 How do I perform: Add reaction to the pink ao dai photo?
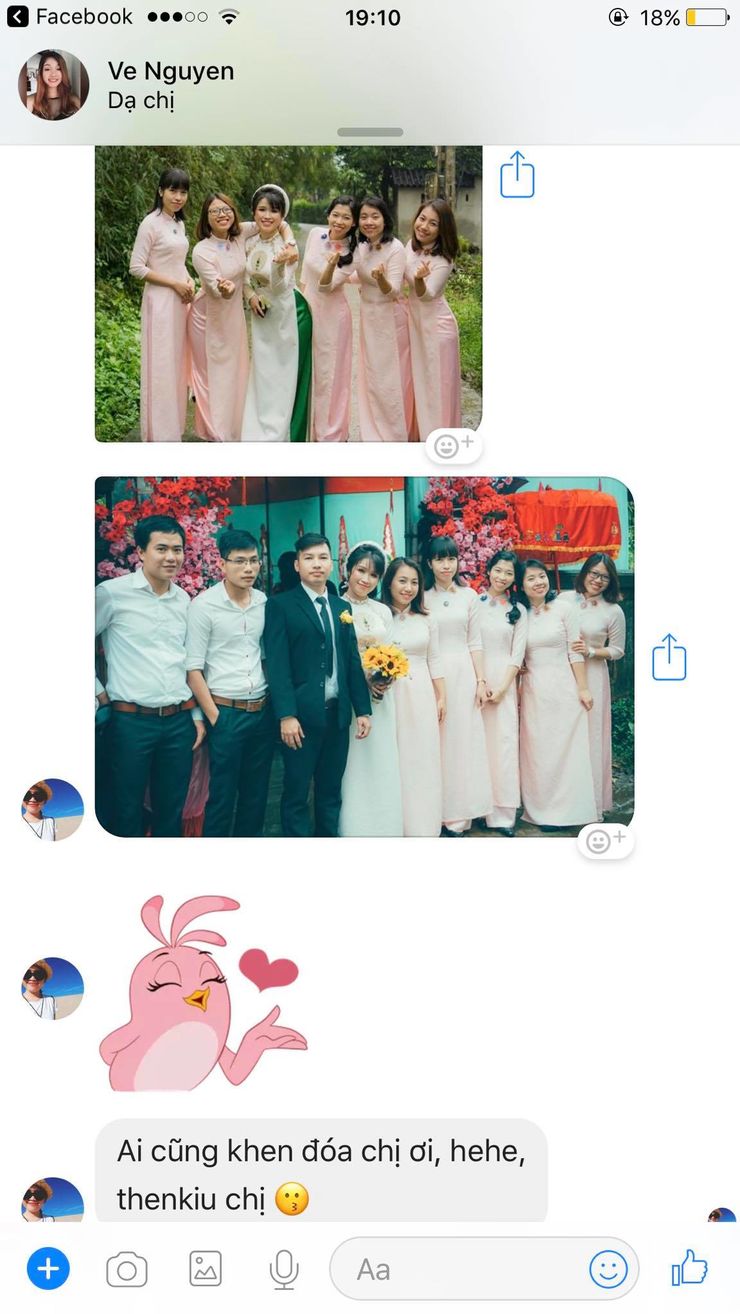point(454,446)
